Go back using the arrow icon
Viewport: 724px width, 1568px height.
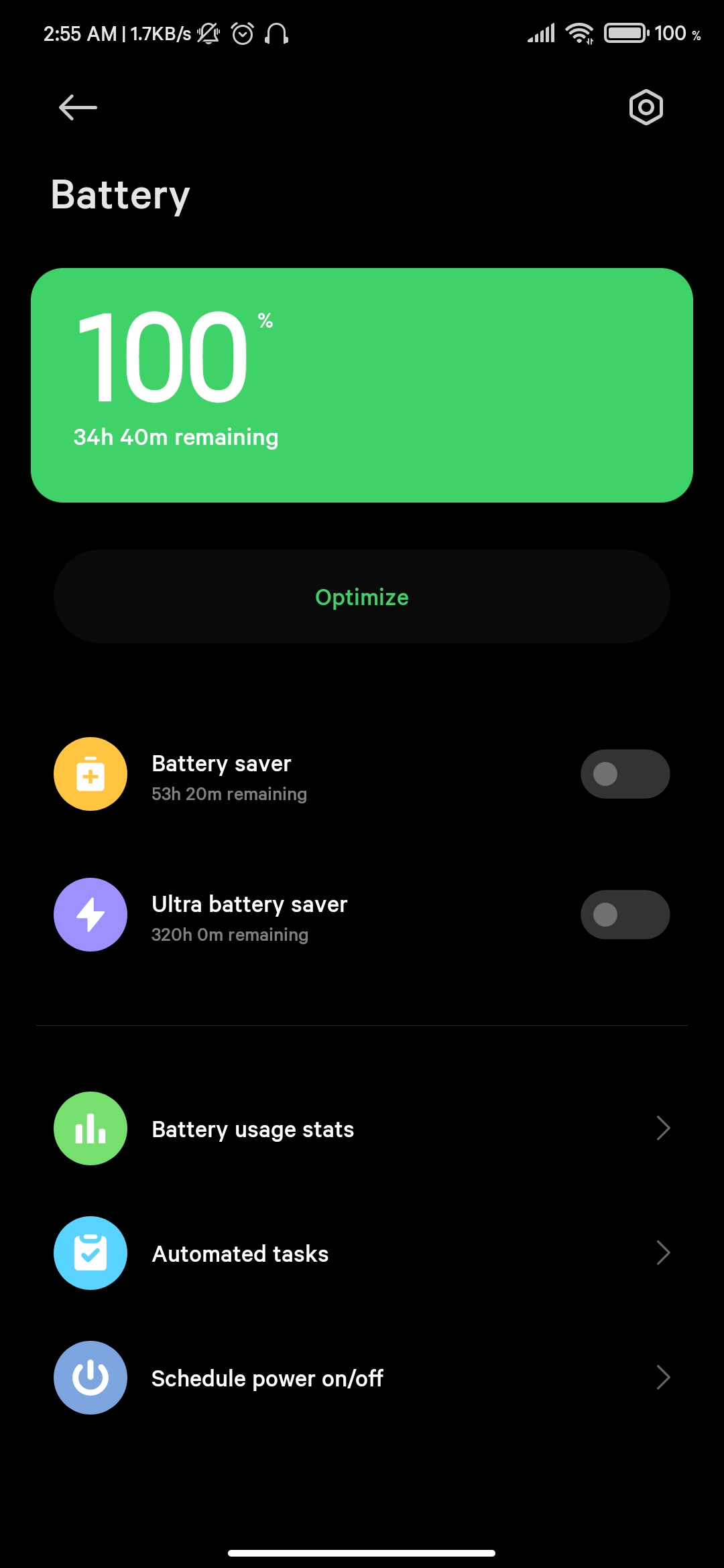[x=78, y=107]
